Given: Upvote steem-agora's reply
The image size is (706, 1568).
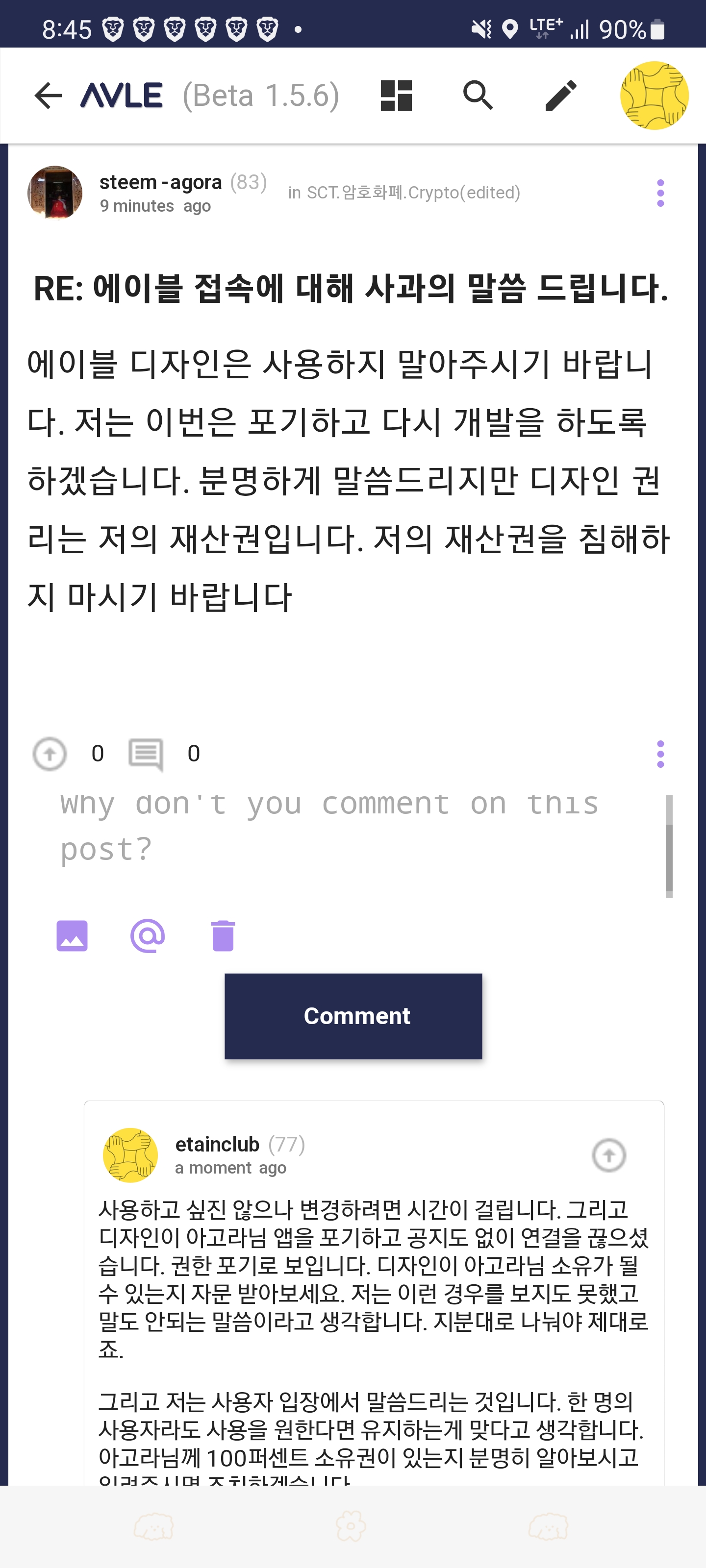Looking at the screenshot, I should 50,754.
